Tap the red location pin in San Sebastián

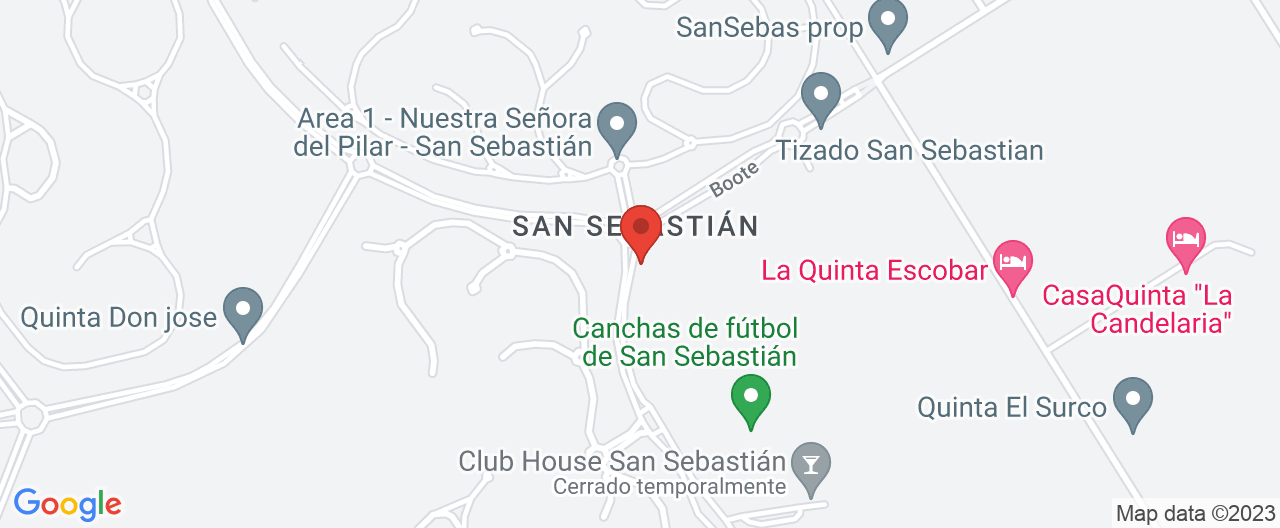pyautogui.click(x=640, y=230)
